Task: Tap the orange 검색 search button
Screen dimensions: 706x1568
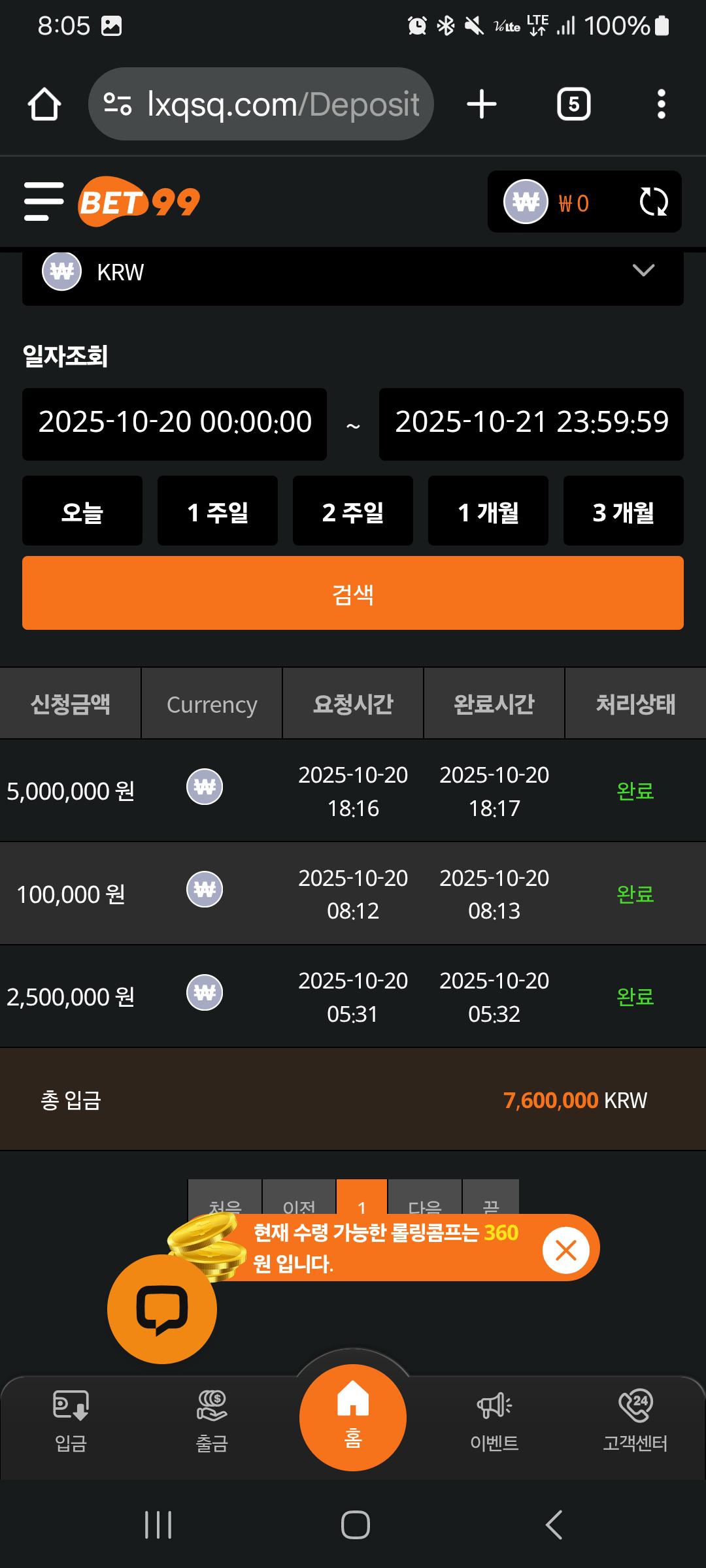Action: point(353,593)
